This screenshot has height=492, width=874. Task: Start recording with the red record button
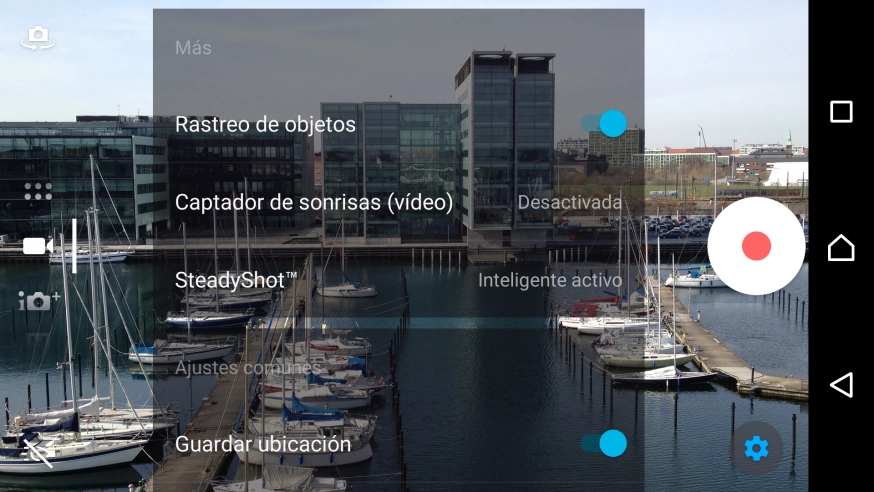click(756, 246)
